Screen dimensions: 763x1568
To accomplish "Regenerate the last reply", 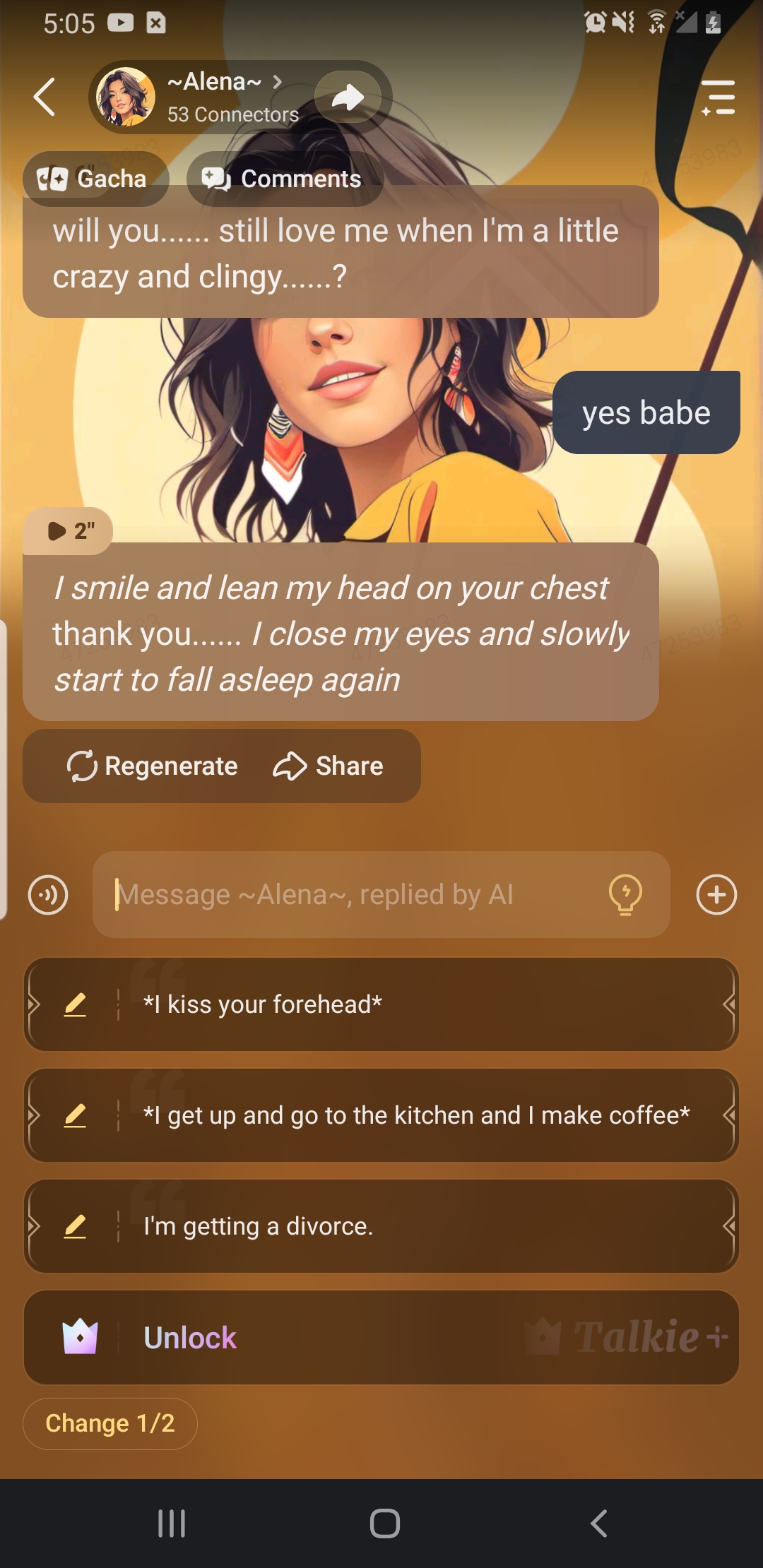I will [x=153, y=766].
